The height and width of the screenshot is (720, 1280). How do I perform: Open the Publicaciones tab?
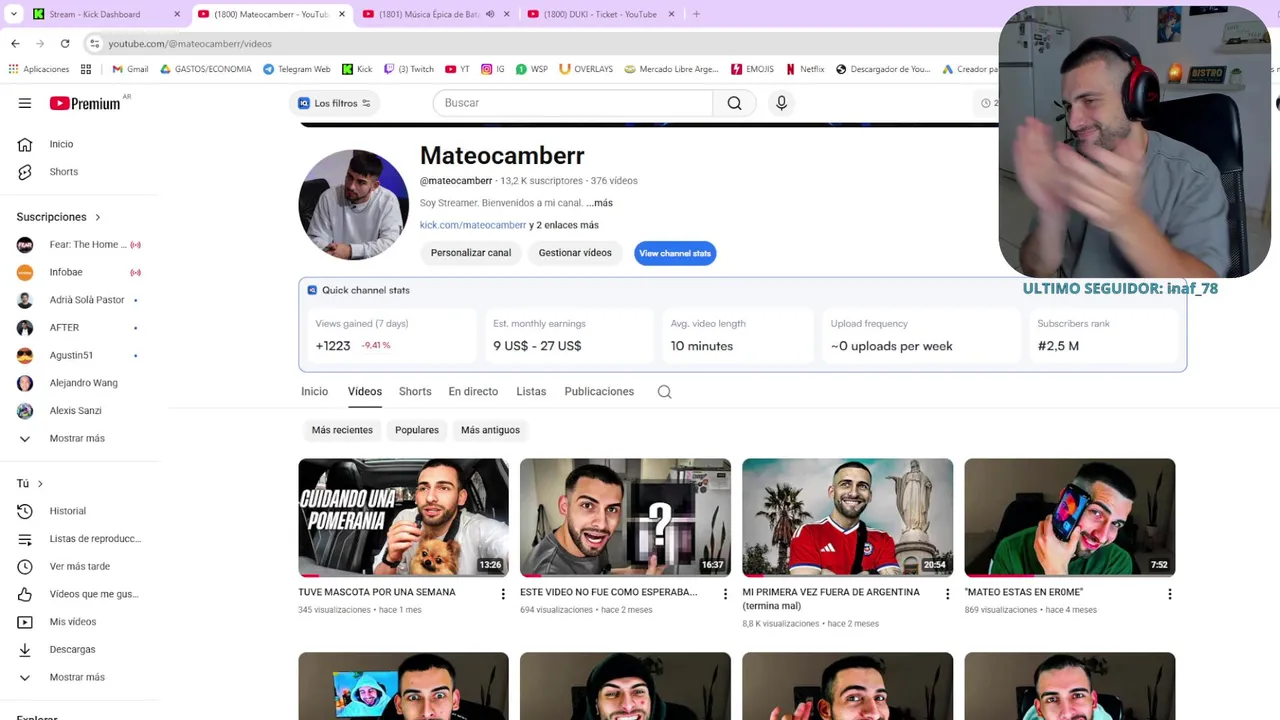599,392
